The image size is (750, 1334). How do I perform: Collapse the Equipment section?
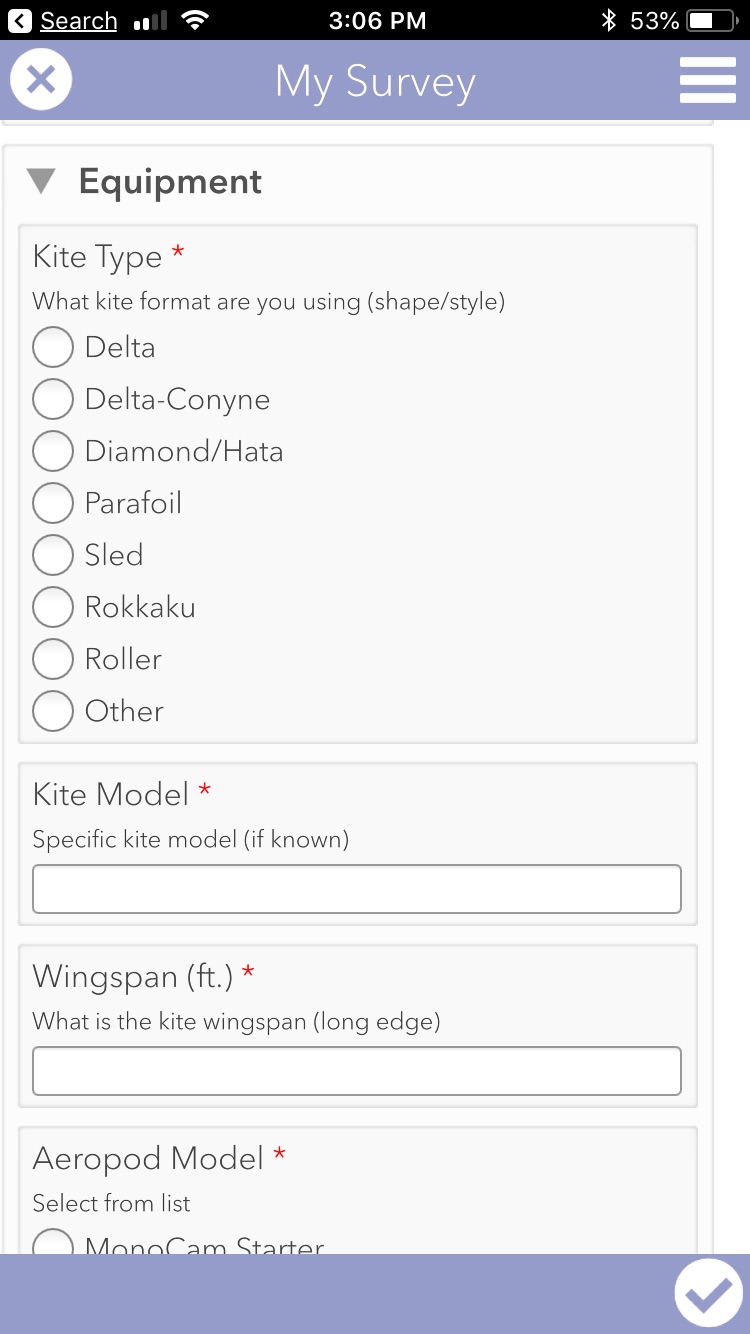point(41,181)
